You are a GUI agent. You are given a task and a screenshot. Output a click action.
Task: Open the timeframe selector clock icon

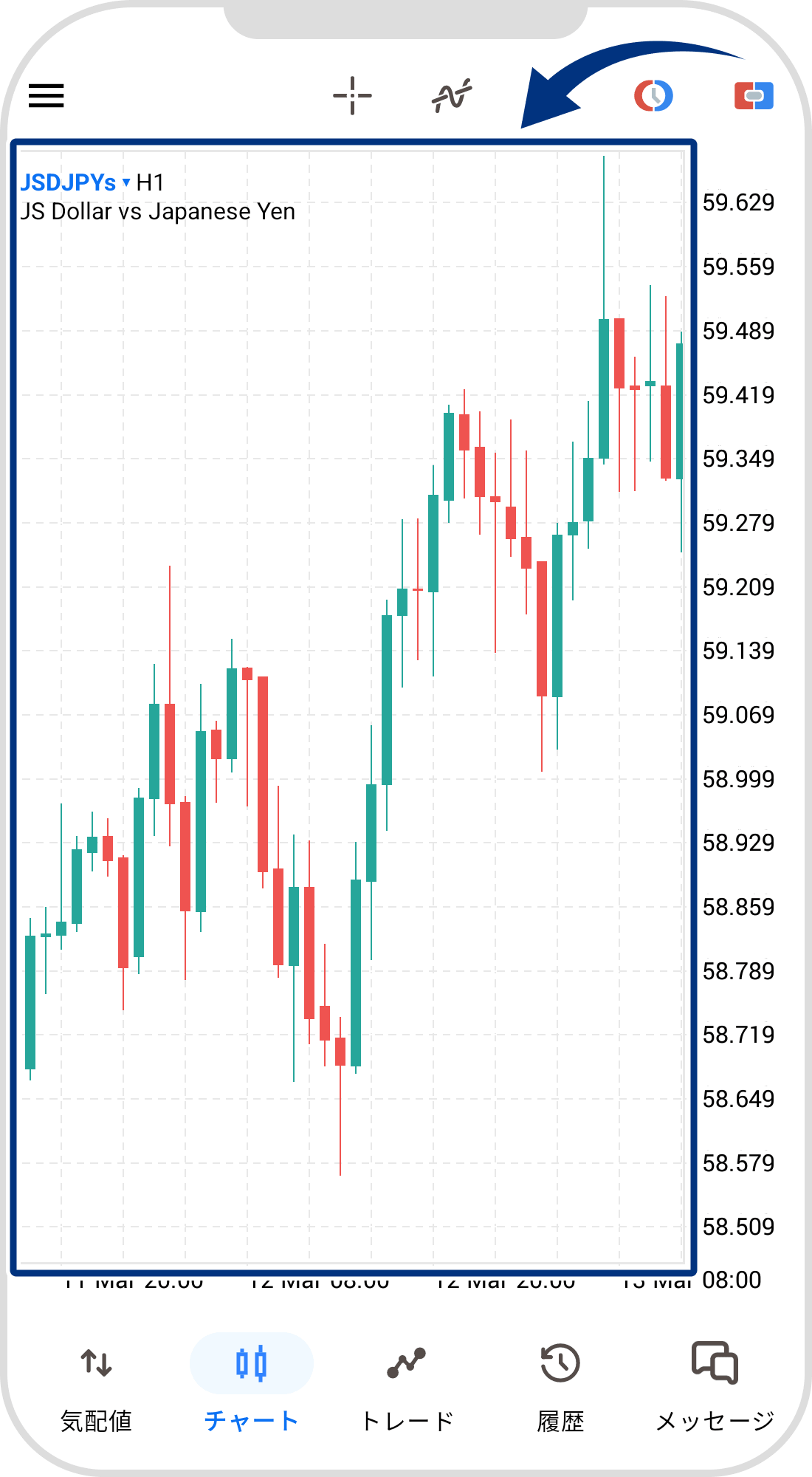(x=653, y=96)
